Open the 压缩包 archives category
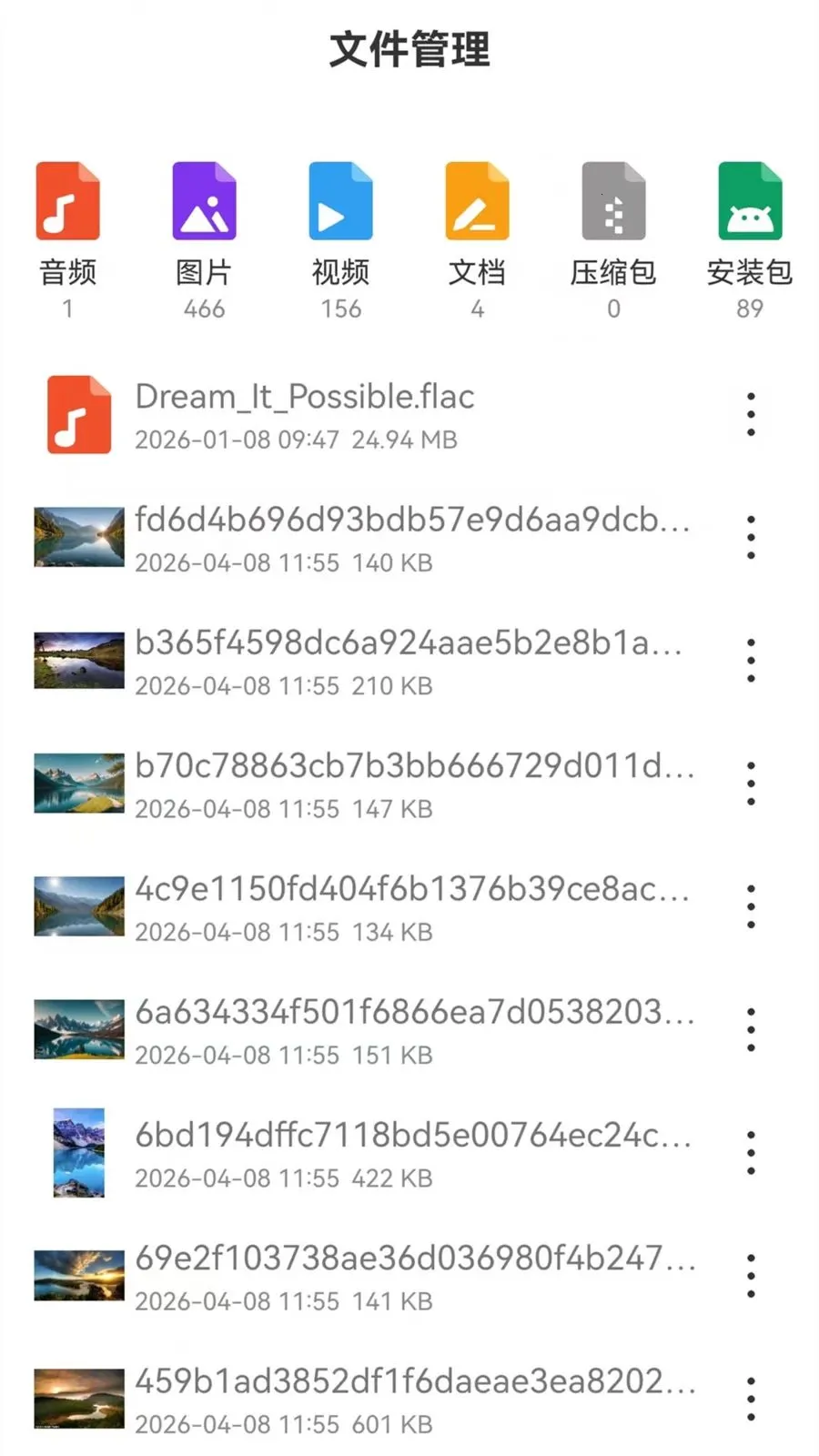 [x=613, y=232]
